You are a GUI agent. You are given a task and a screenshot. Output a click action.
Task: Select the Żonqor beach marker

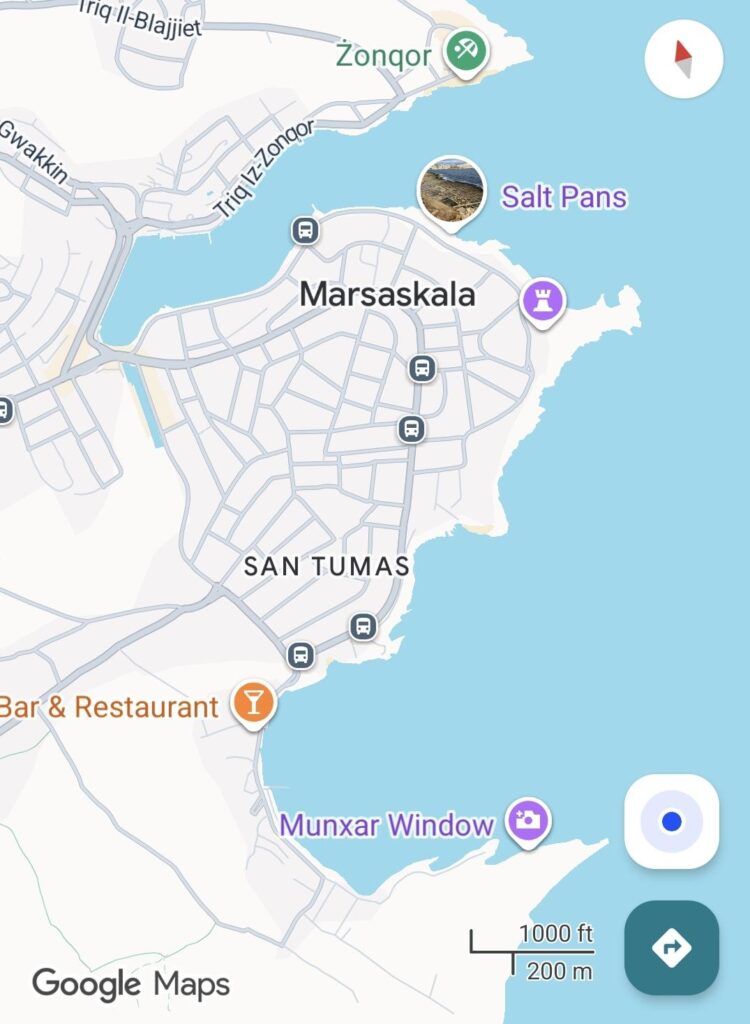click(x=465, y=48)
